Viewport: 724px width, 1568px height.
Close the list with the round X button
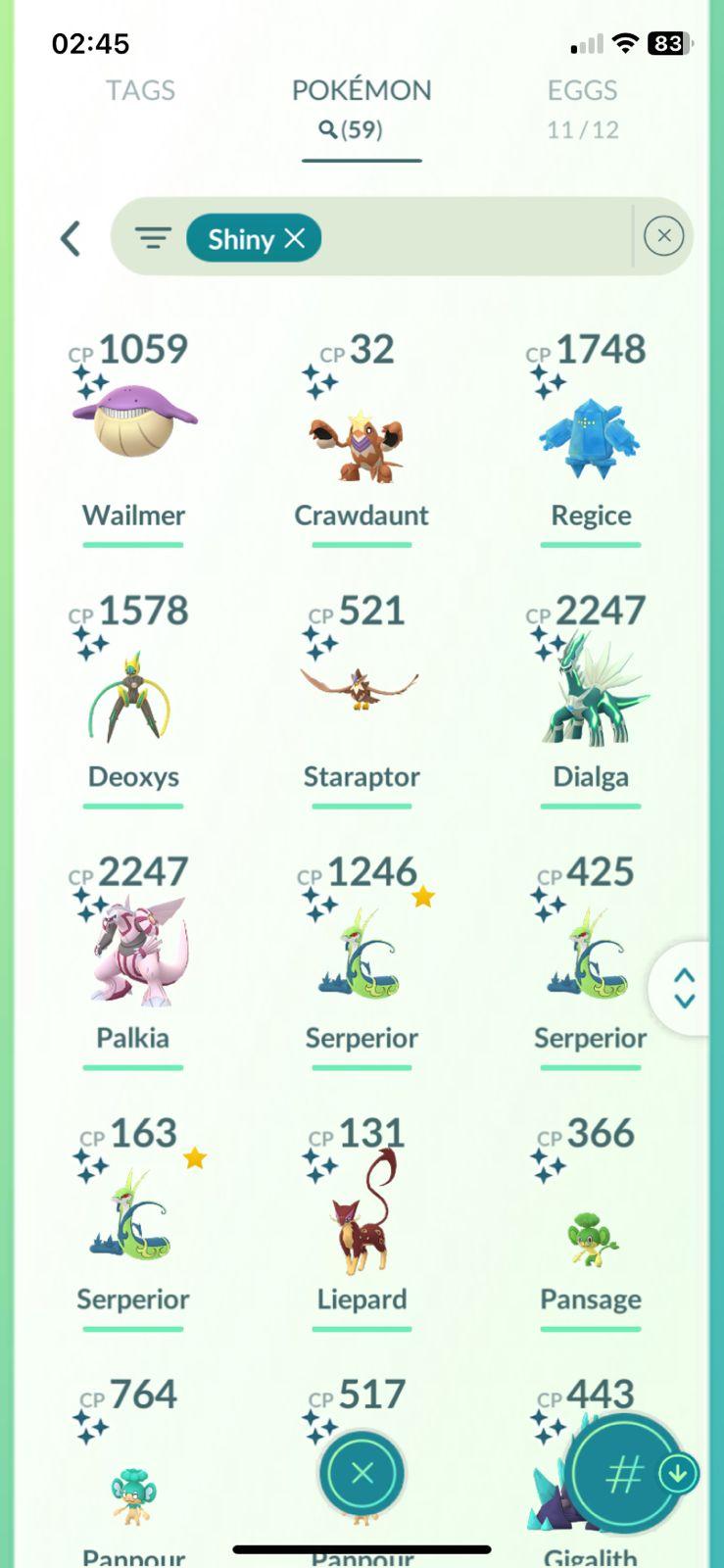[362, 1473]
